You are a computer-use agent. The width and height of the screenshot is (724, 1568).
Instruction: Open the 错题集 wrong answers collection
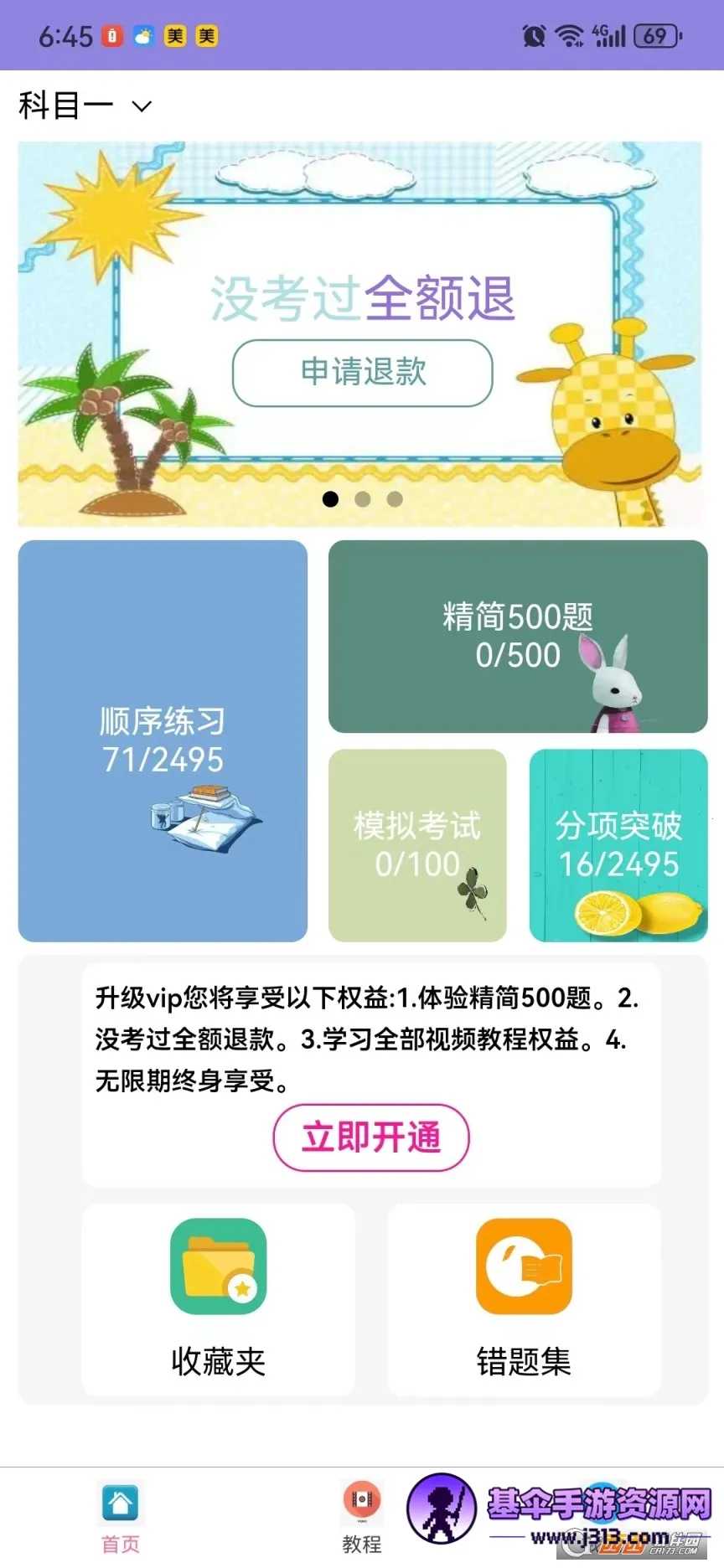click(524, 1299)
